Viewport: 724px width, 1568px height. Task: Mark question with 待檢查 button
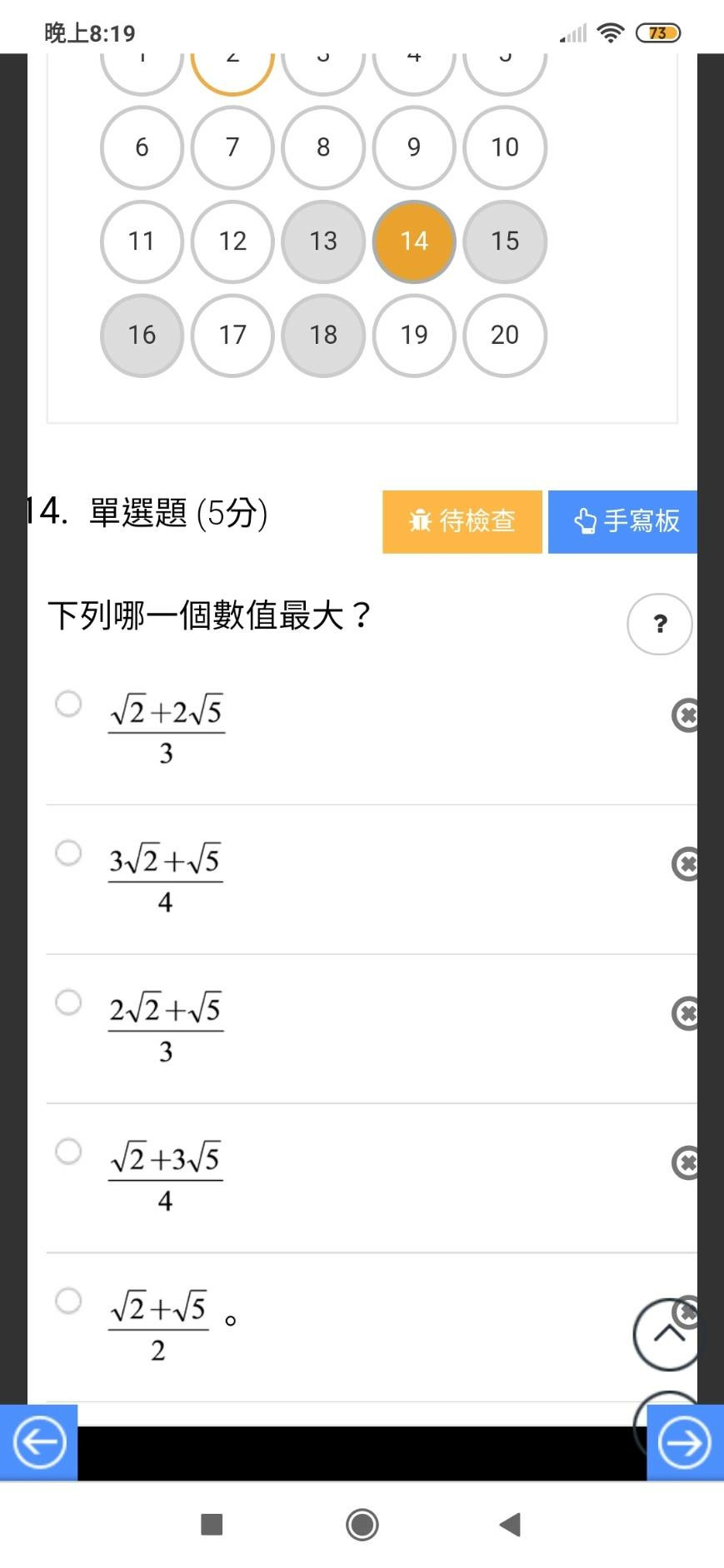(462, 521)
